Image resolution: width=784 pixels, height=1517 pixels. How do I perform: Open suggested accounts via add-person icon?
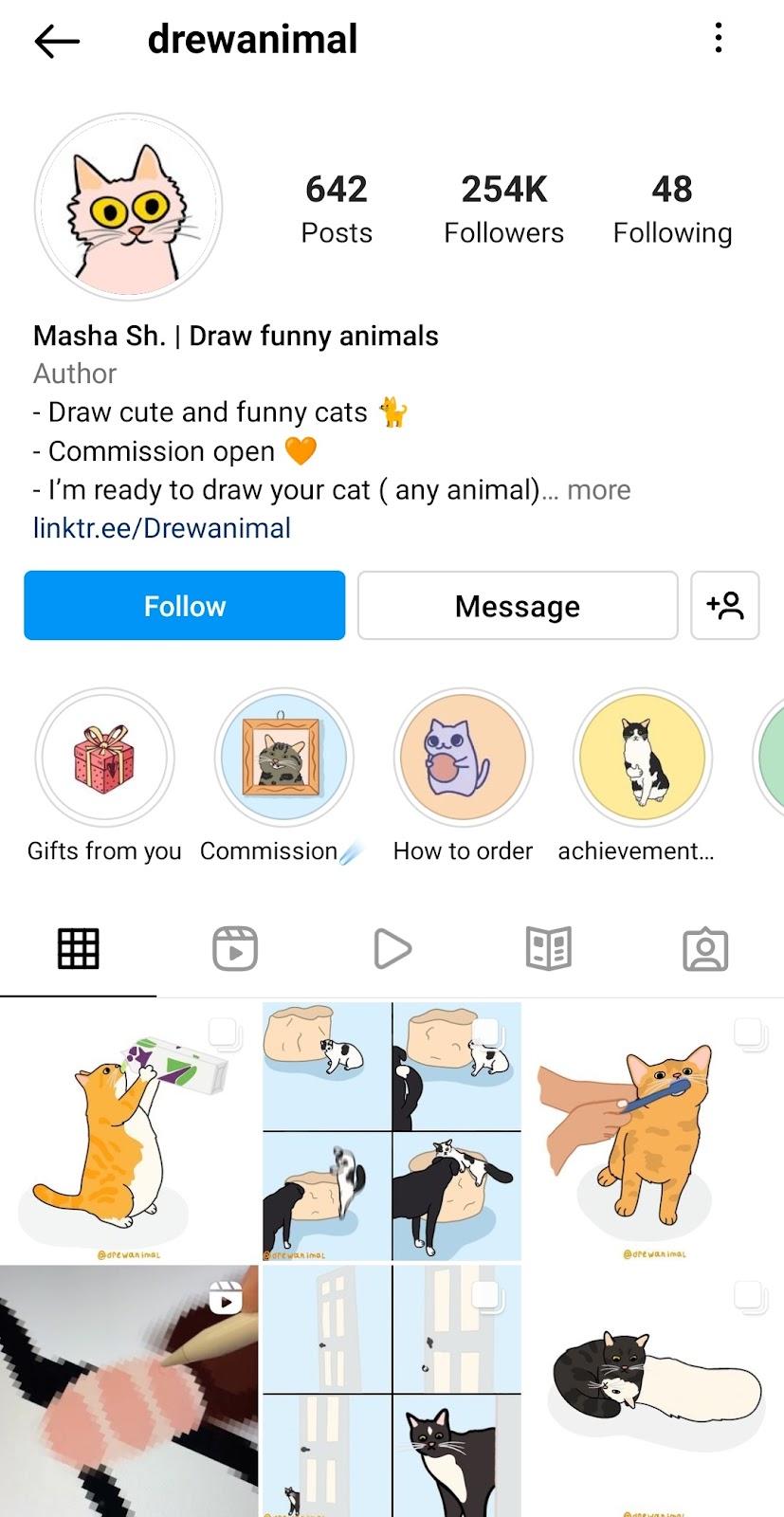click(725, 606)
